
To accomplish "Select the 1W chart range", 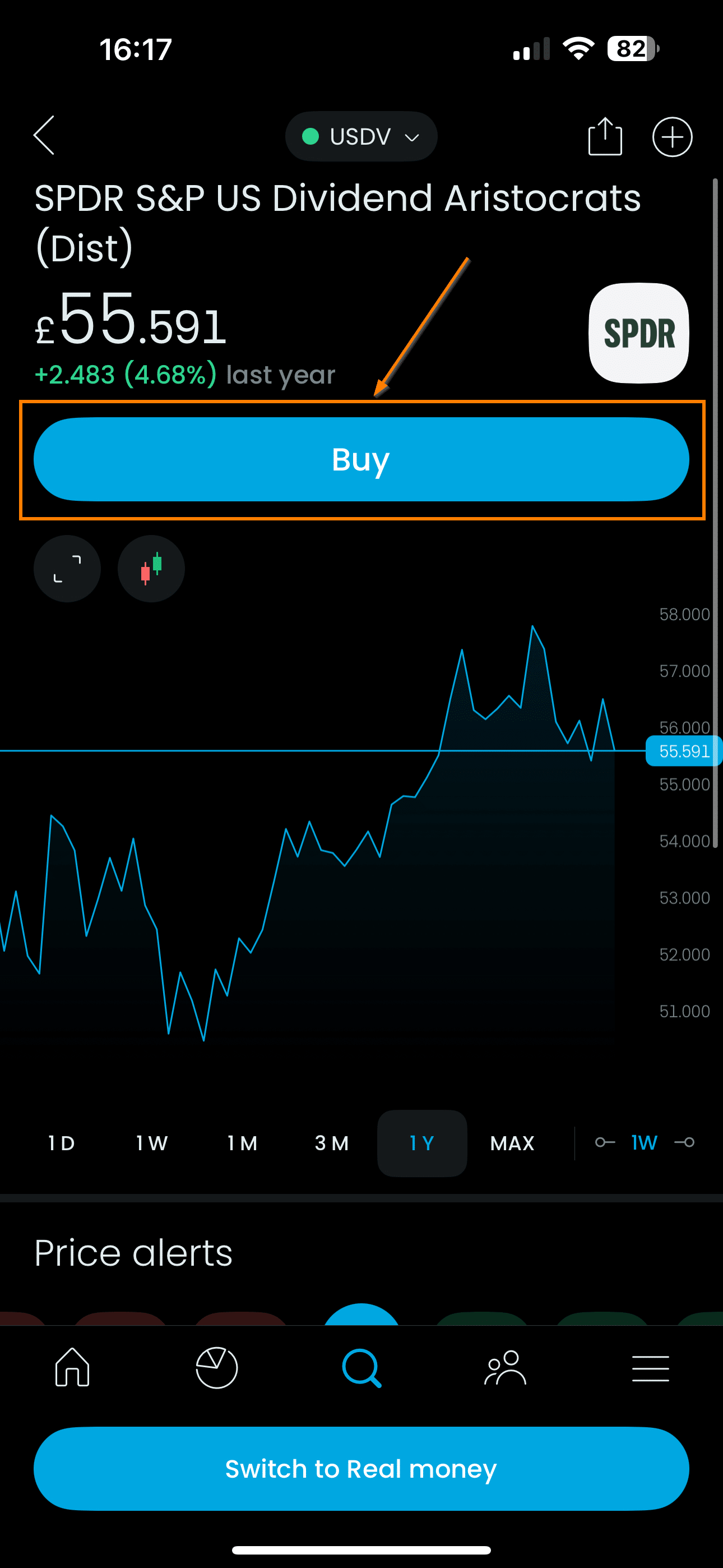I will (151, 1143).
